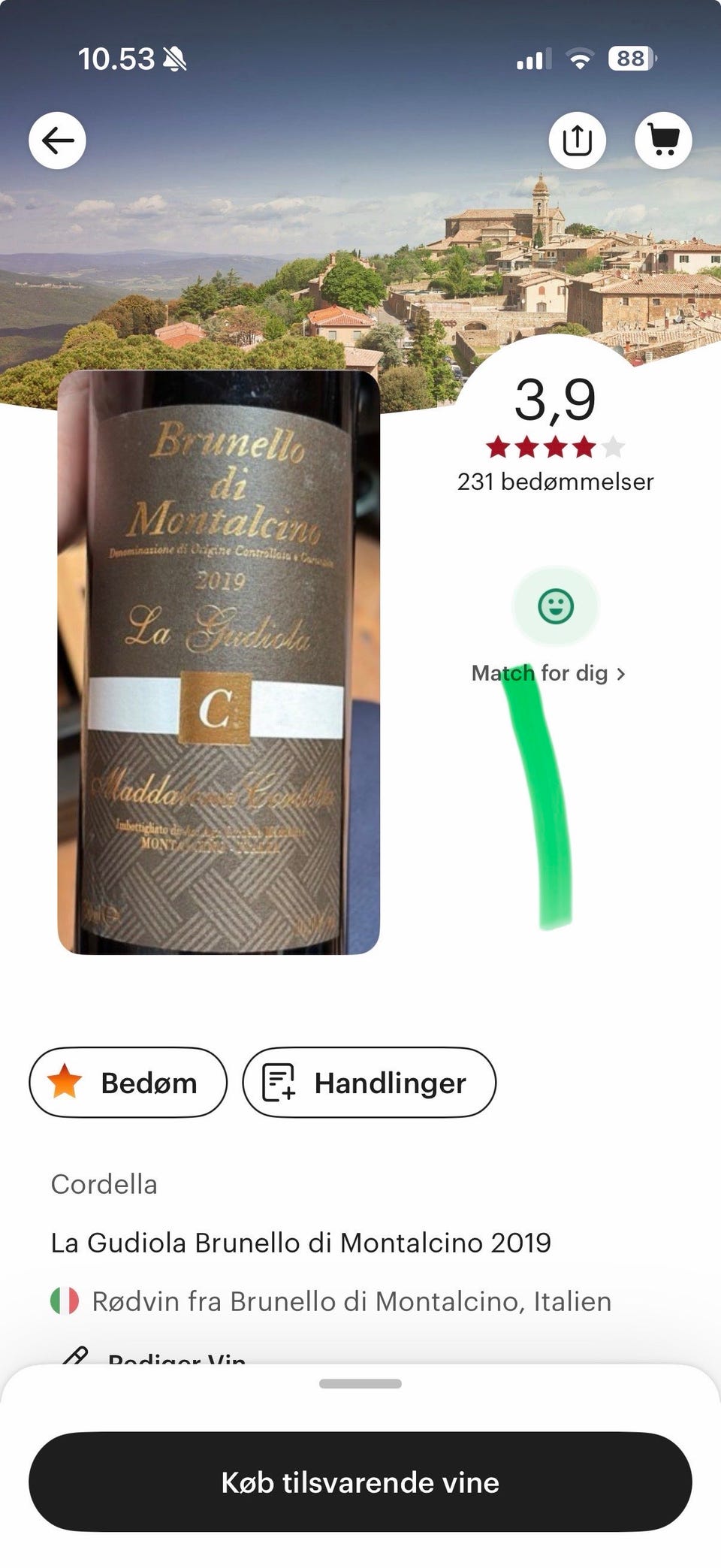Open the shopping cart
The image size is (721, 1568).
(664, 140)
